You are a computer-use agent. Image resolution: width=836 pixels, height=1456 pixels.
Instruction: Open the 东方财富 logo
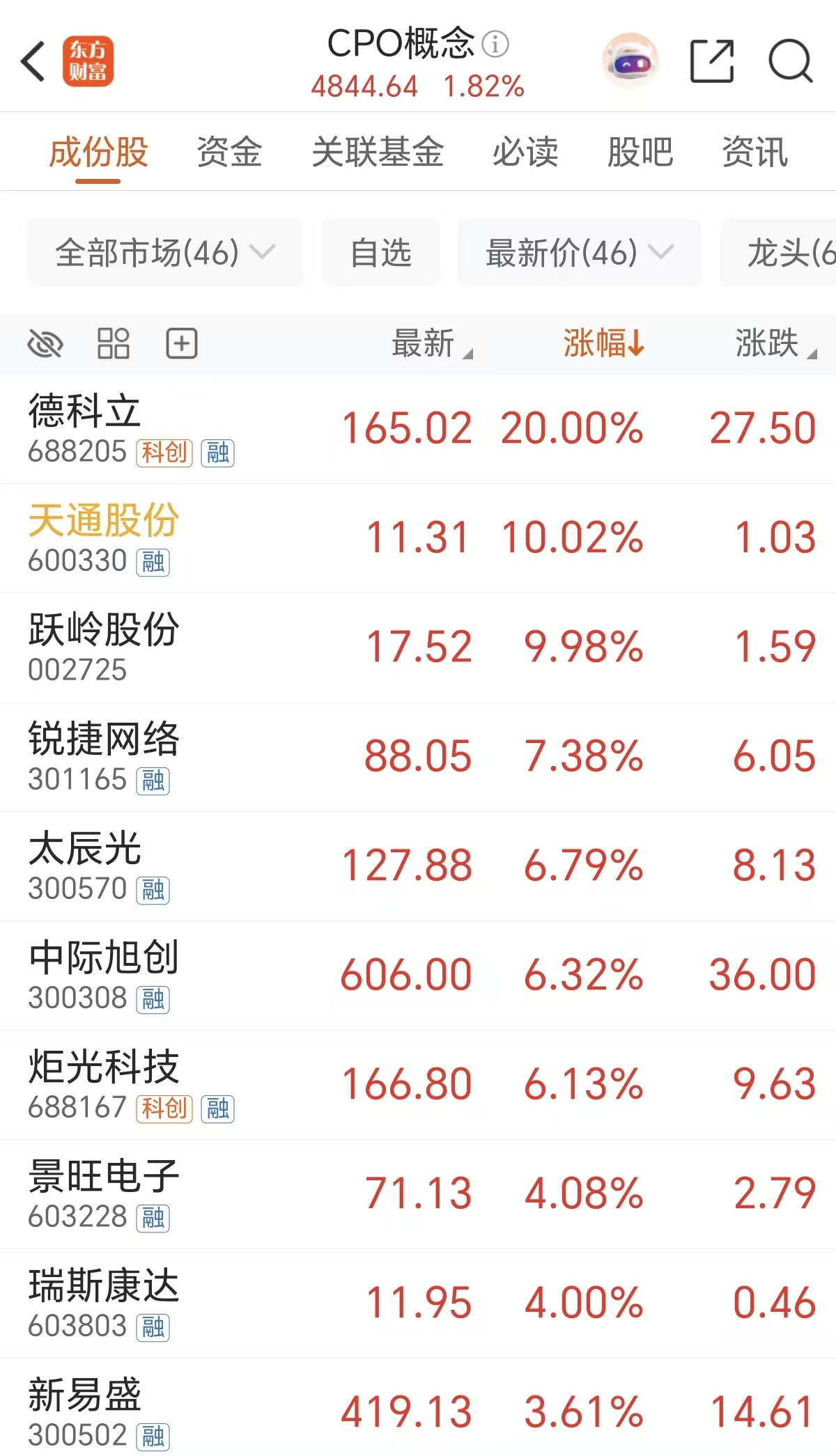pos(90,61)
